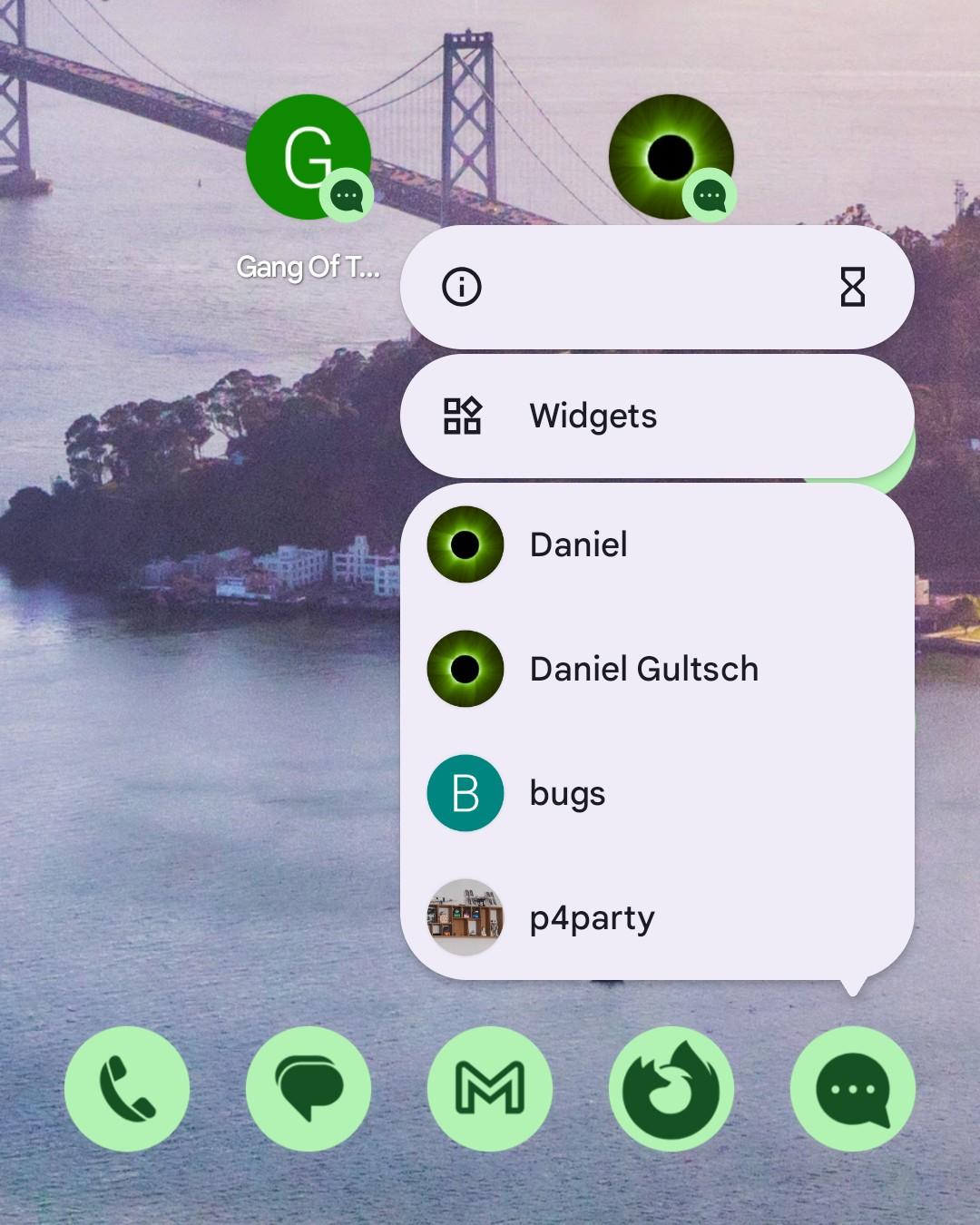Tap the hourglass pause app icon
This screenshot has width=980, height=1225.
tap(852, 288)
